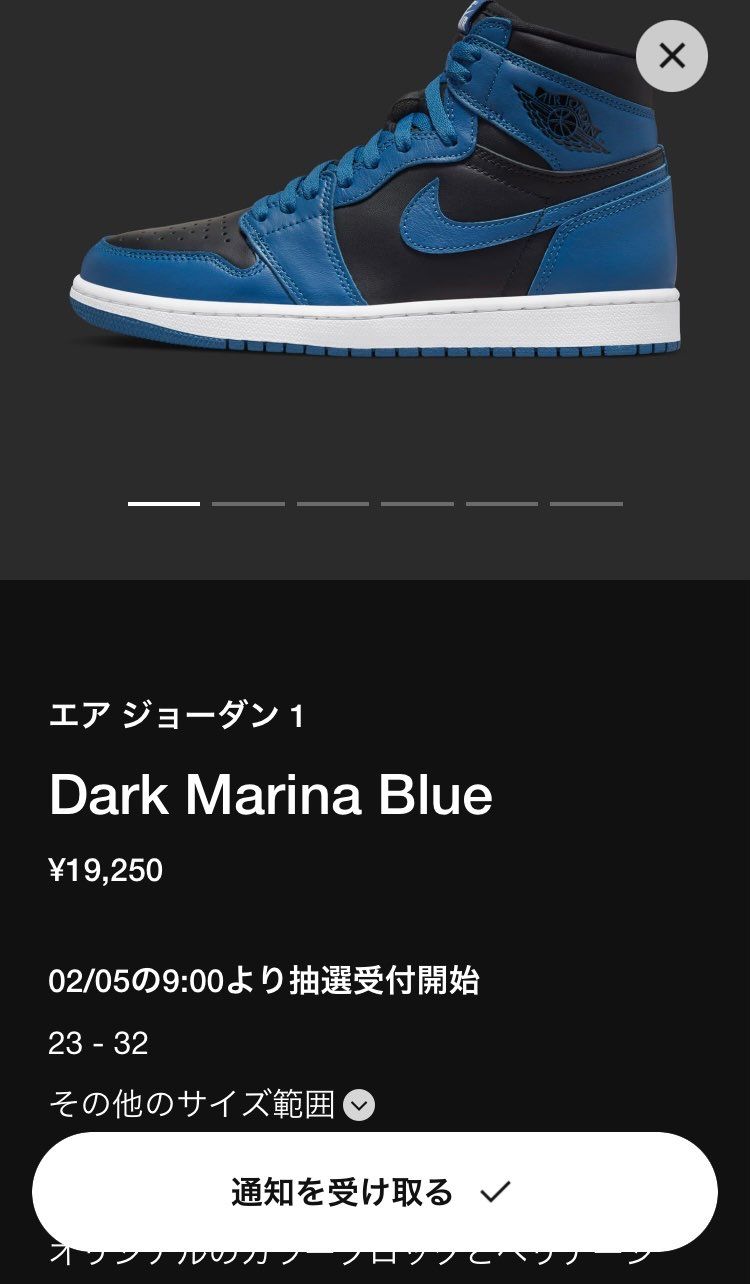Click the Dark Marina Blue product title
The image size is (750, 1284).
pyautogui.click(x=271, y=796)
